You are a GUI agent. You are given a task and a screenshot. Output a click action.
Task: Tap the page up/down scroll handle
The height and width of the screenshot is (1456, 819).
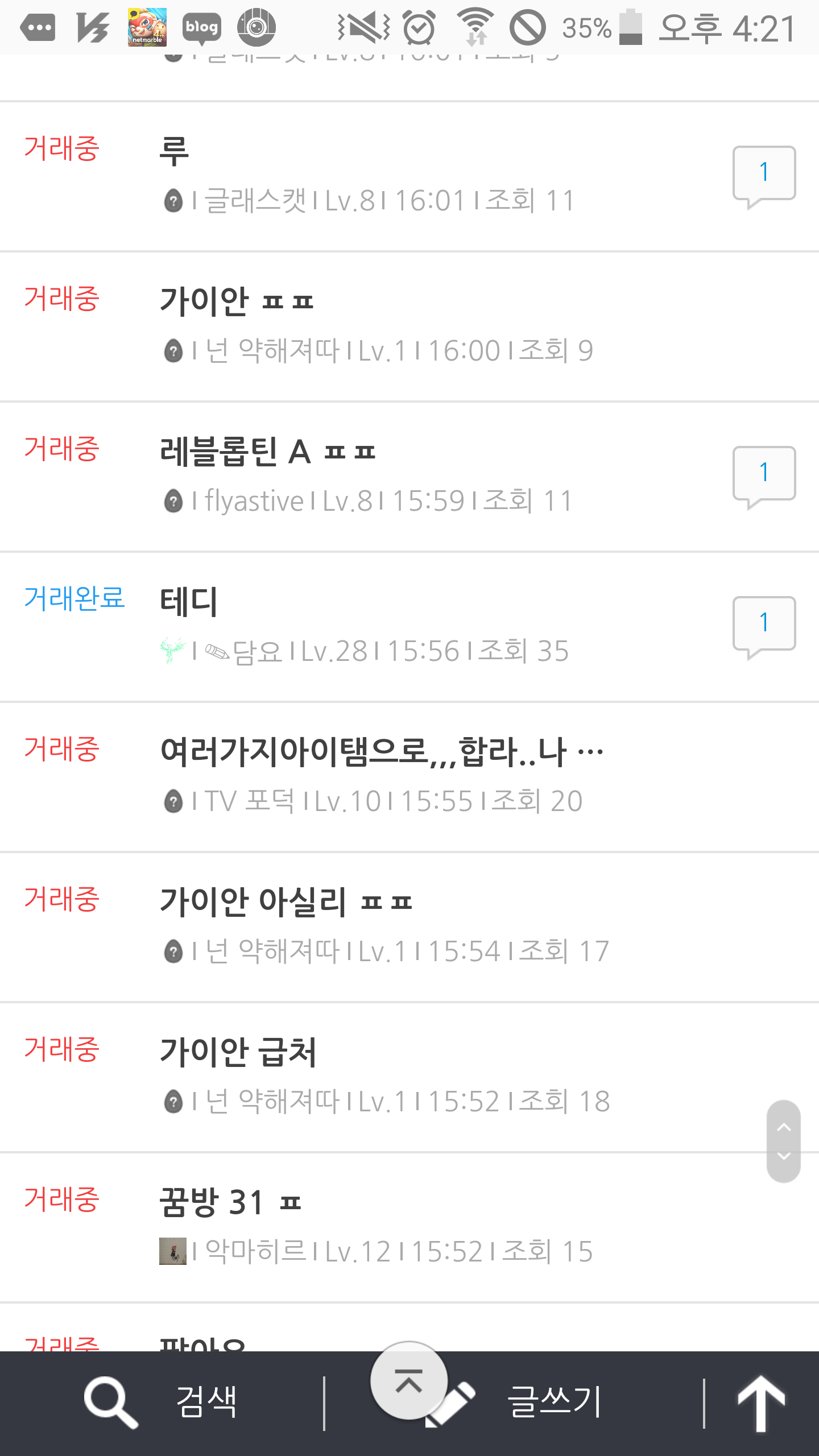(x=783, y=1141)
